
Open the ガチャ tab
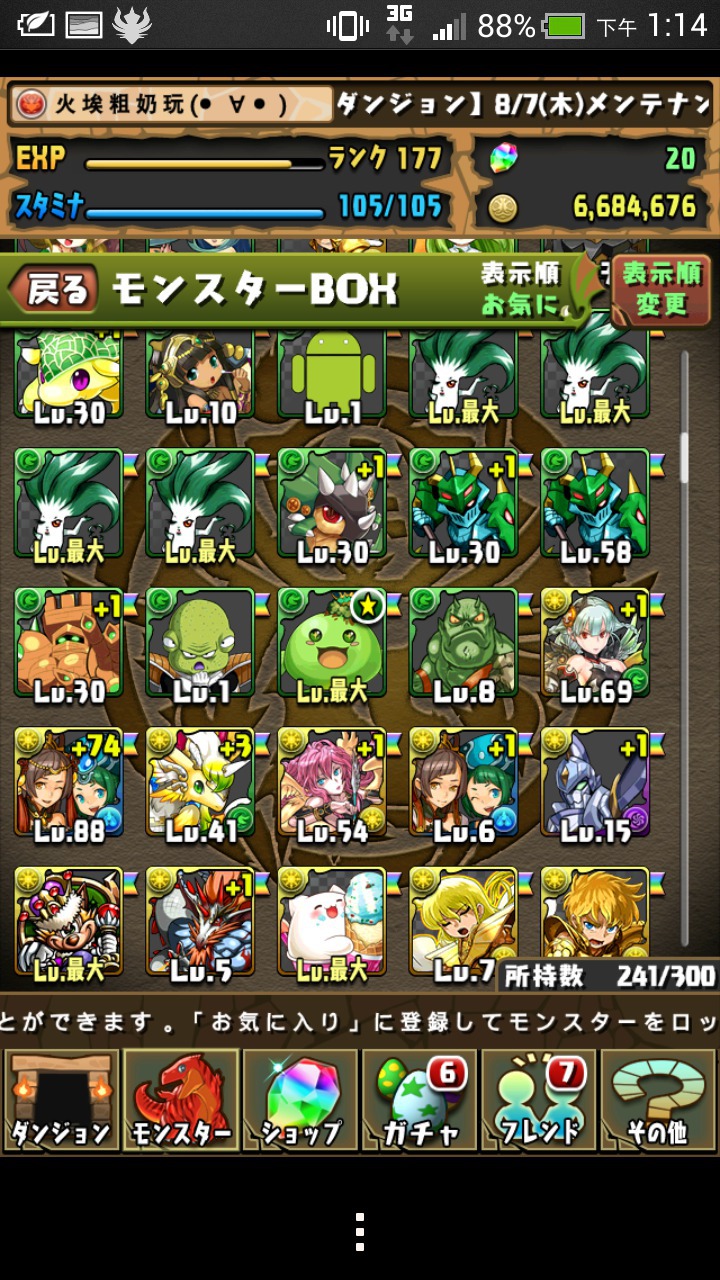[x=420, y=1100]
